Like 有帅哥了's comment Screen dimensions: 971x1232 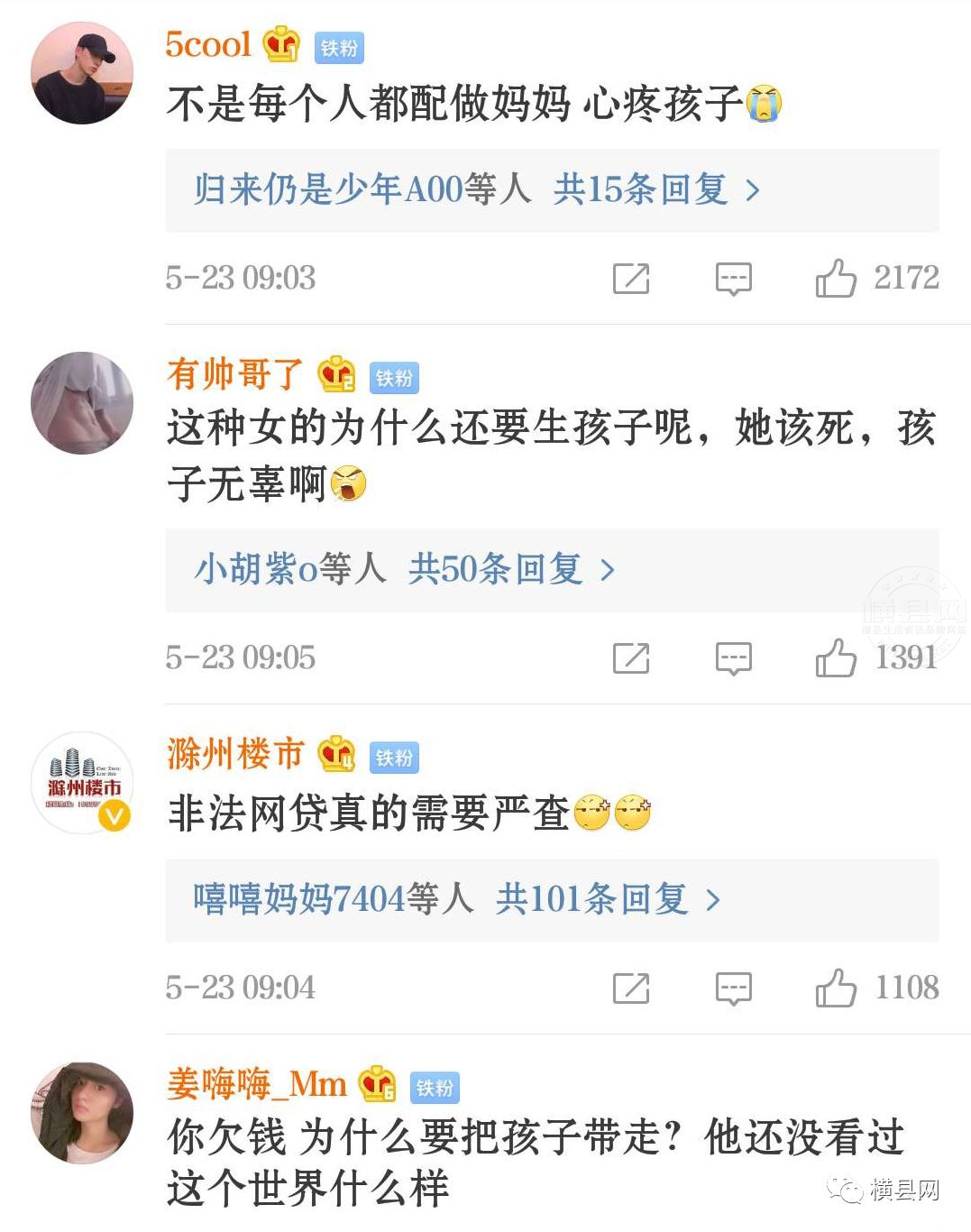[836, 657]
